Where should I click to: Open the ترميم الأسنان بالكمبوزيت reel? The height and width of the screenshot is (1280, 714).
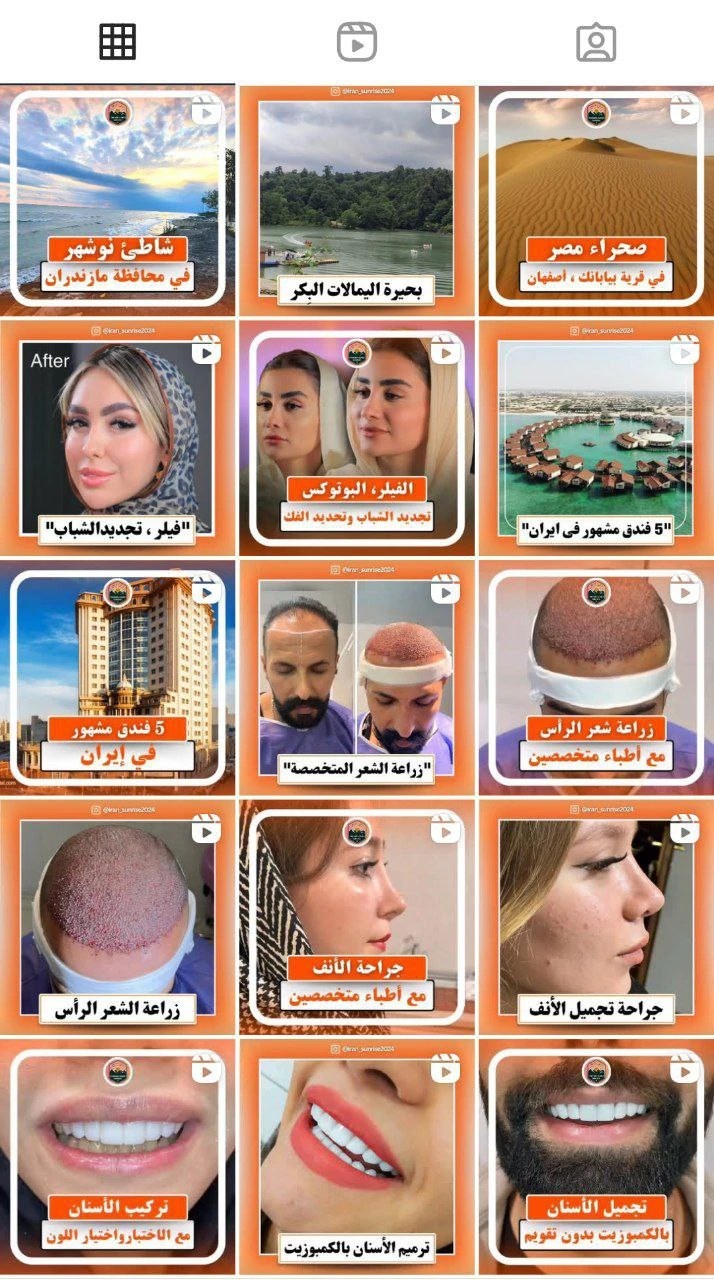pyautogui.click(x=357, y=1156)
